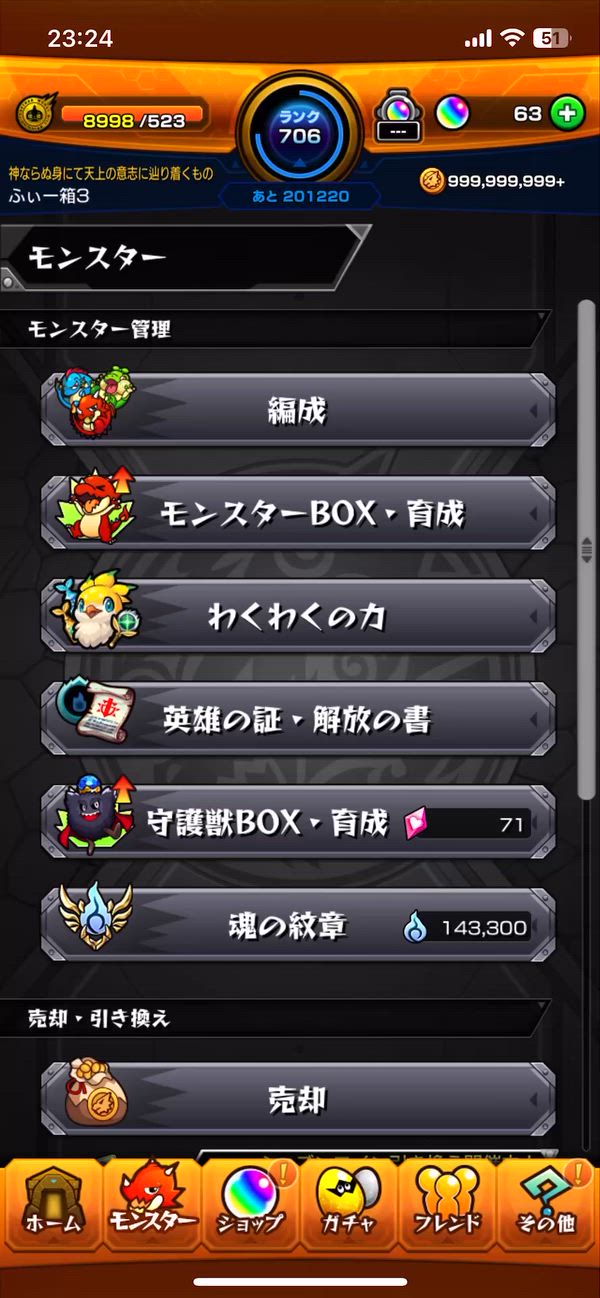Screen dimensions: 600x1298
Task: Go to 魂の紋章 screen
Action: tap(297, 926)
